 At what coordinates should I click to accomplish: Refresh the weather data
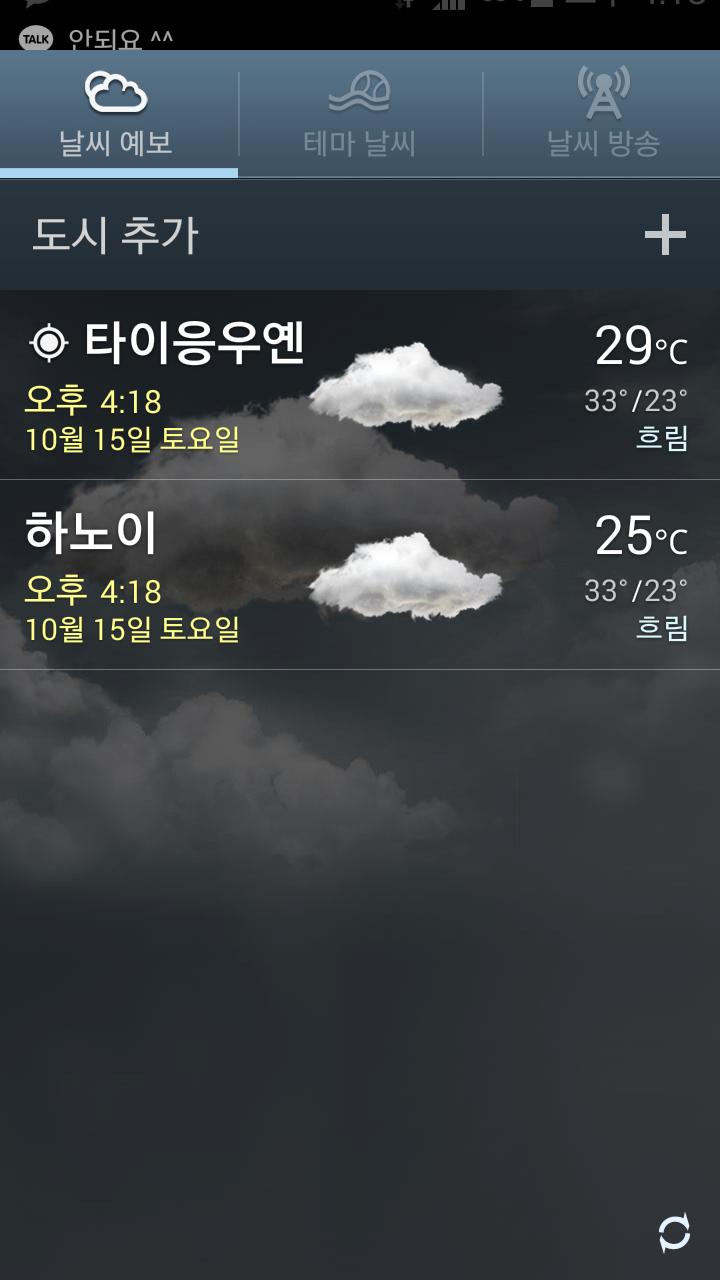coord(674,1232)
